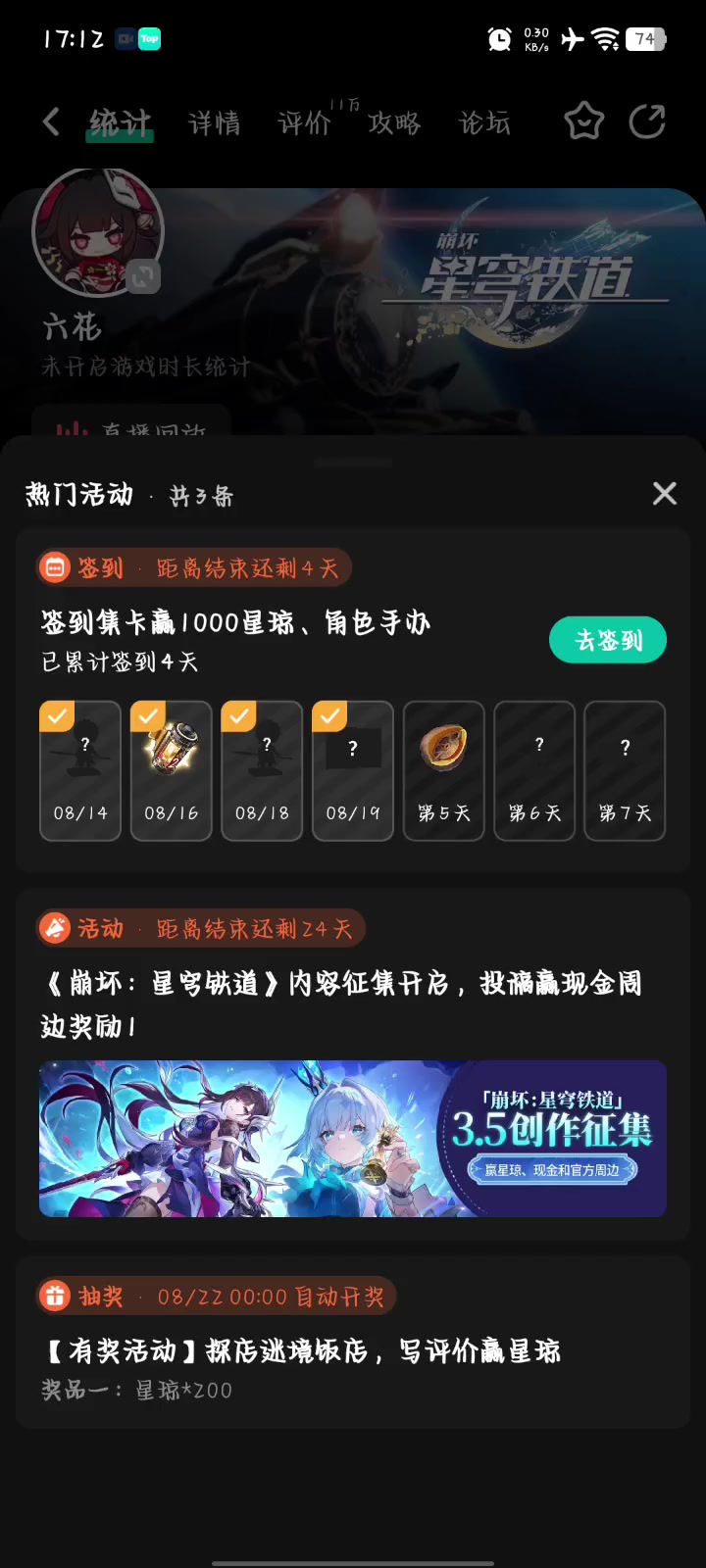Open the 08/14 check-in card
The image size is (706, 1568).
pos(80,771)
